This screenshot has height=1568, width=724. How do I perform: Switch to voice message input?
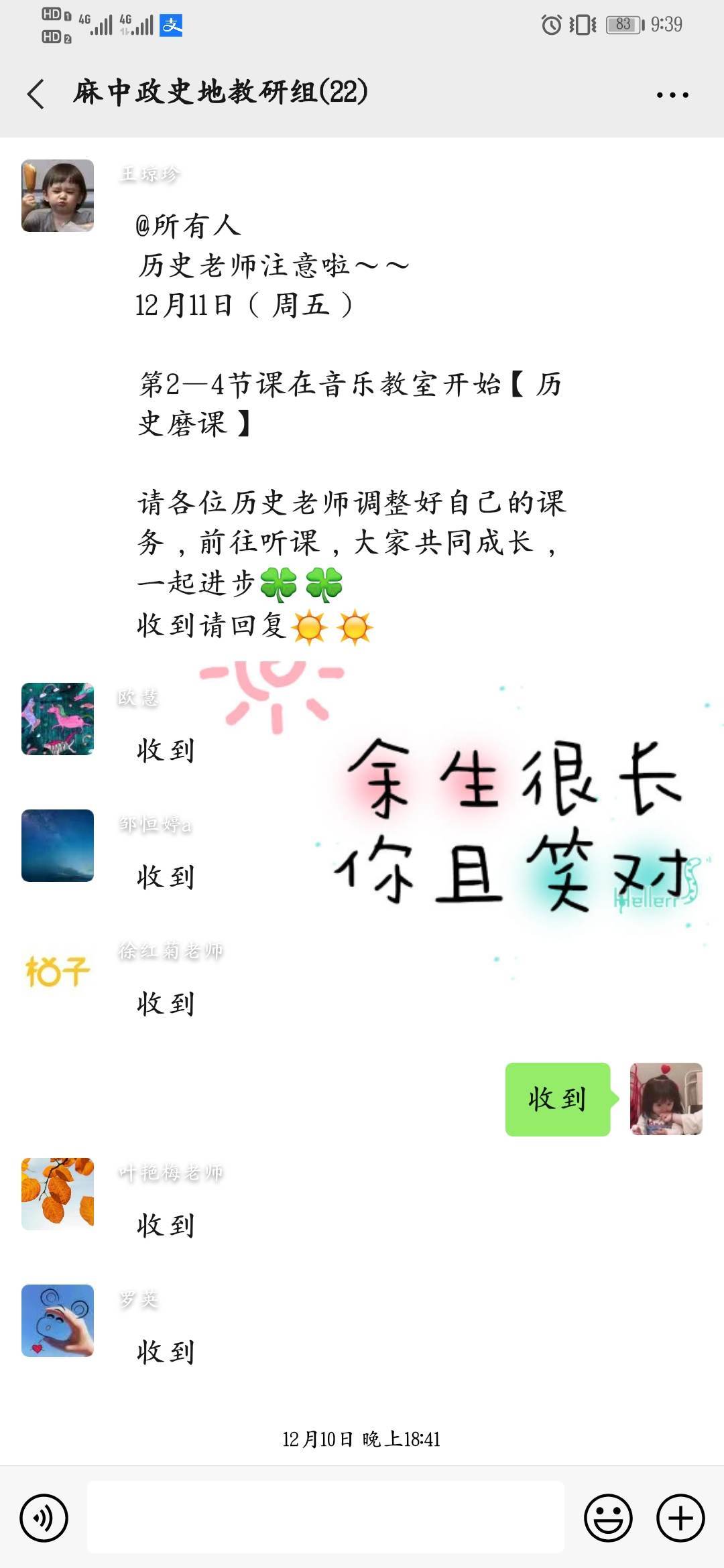(44, 1518)
